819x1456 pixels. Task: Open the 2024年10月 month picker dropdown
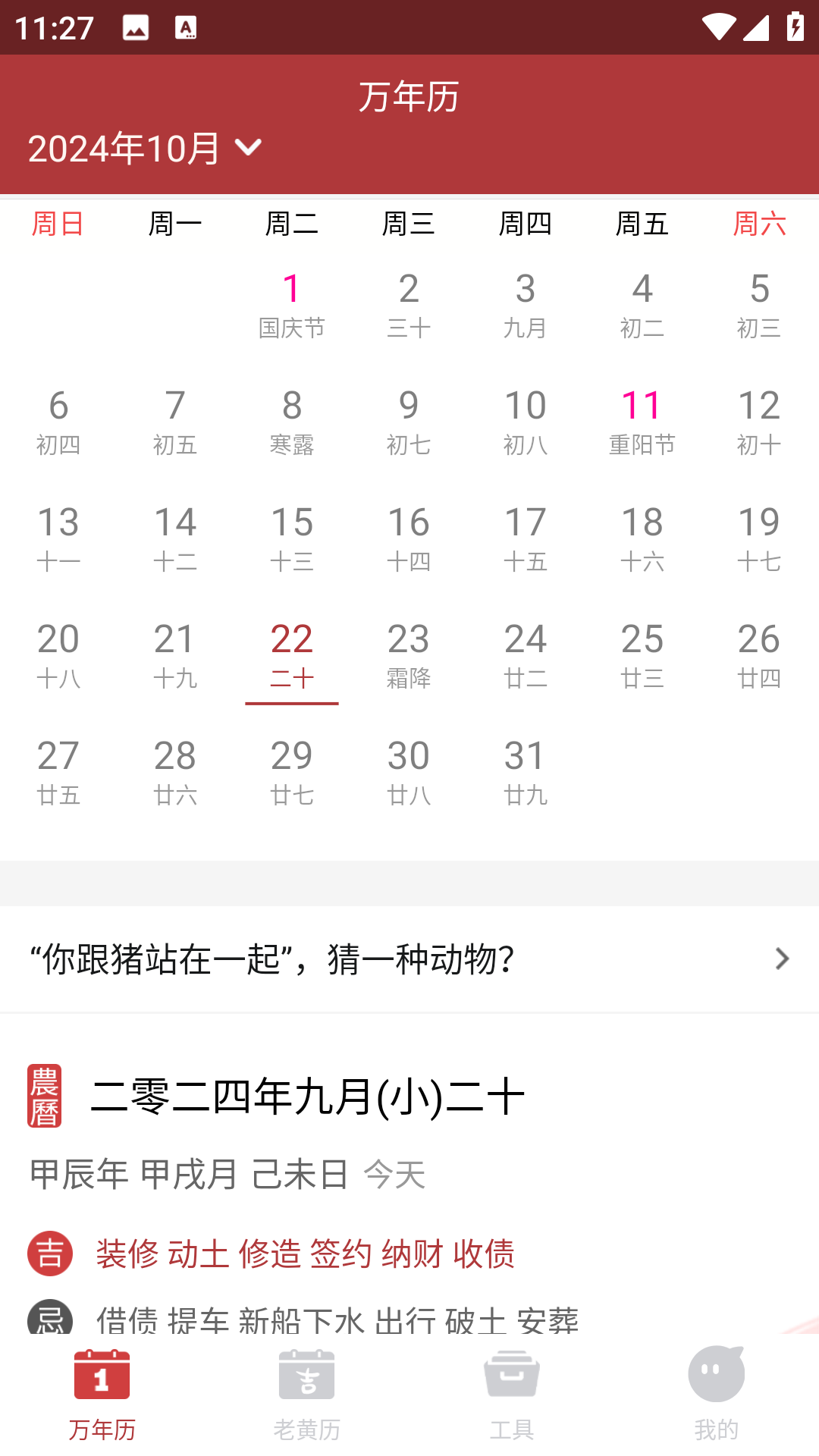point(144,148)
